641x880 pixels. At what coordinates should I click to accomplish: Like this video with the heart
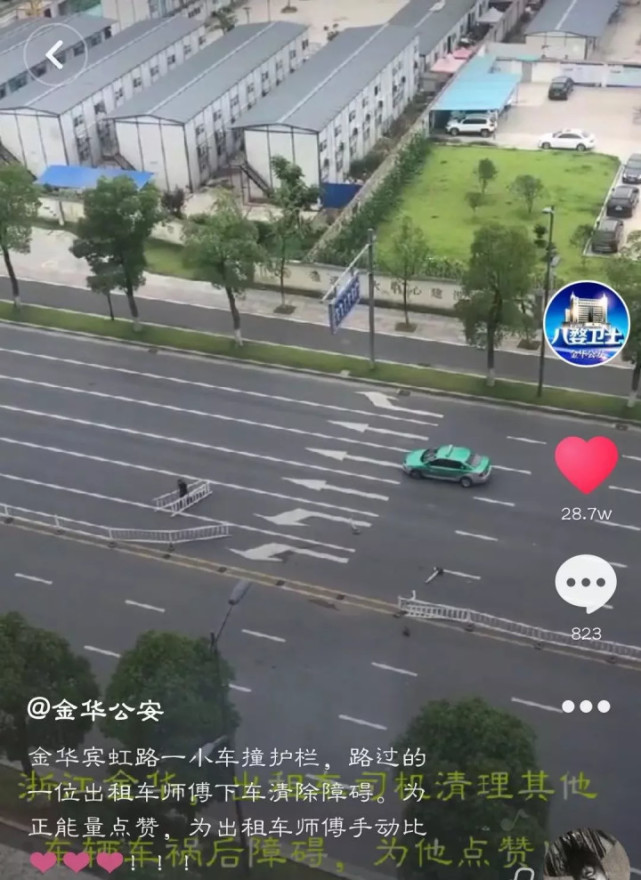coord(586,465)
